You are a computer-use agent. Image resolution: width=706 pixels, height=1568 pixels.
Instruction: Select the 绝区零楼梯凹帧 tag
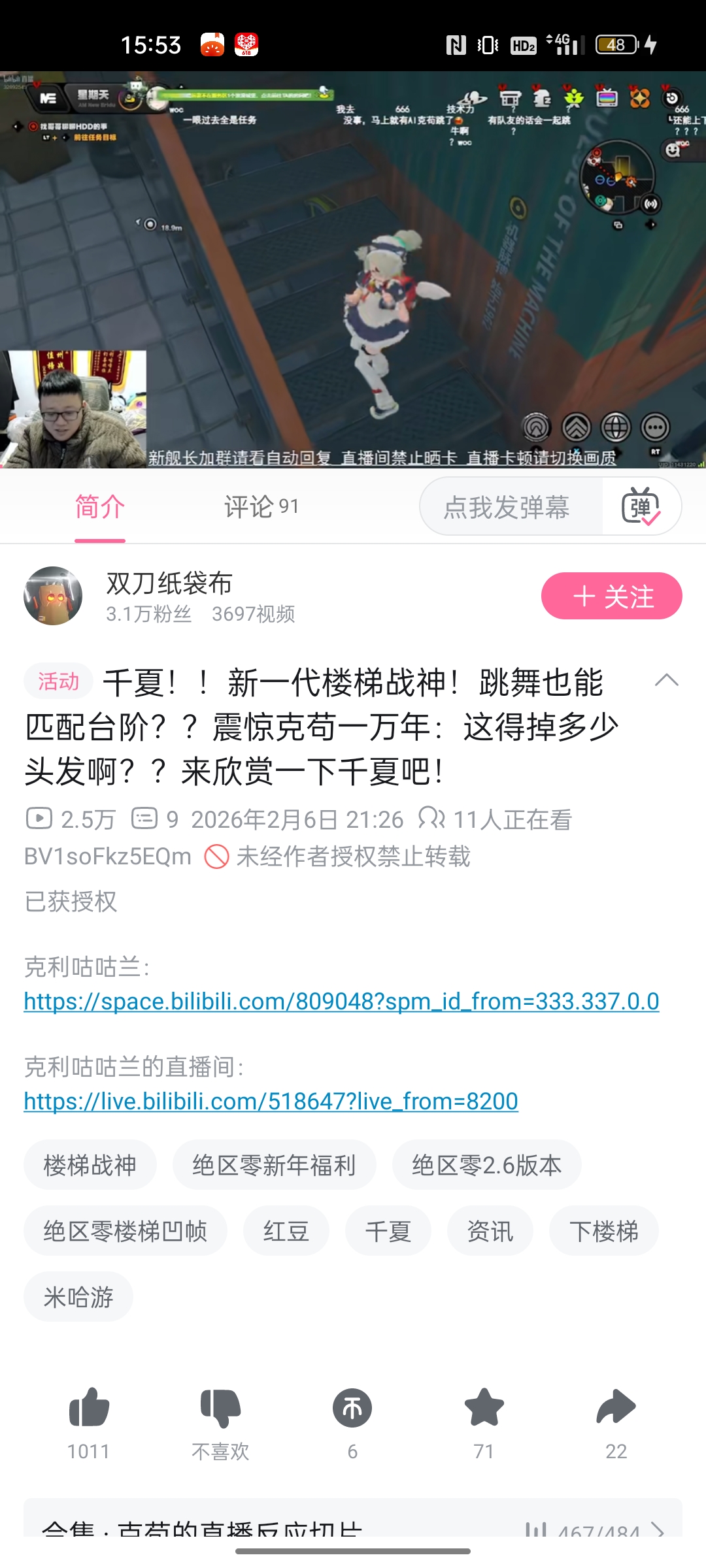tap(126, 1231)
